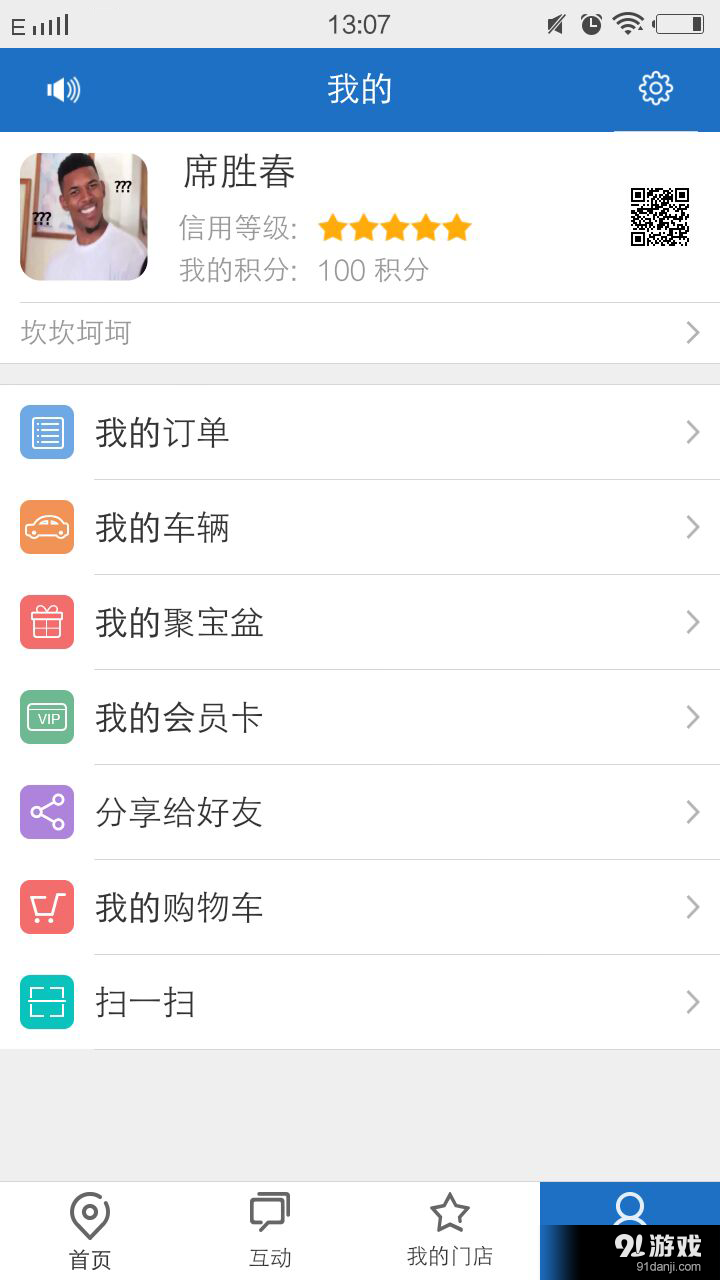Expand the 坎坎坷坷 signature row chevron
Viewport: 720px width, 1280px height.
693,332
